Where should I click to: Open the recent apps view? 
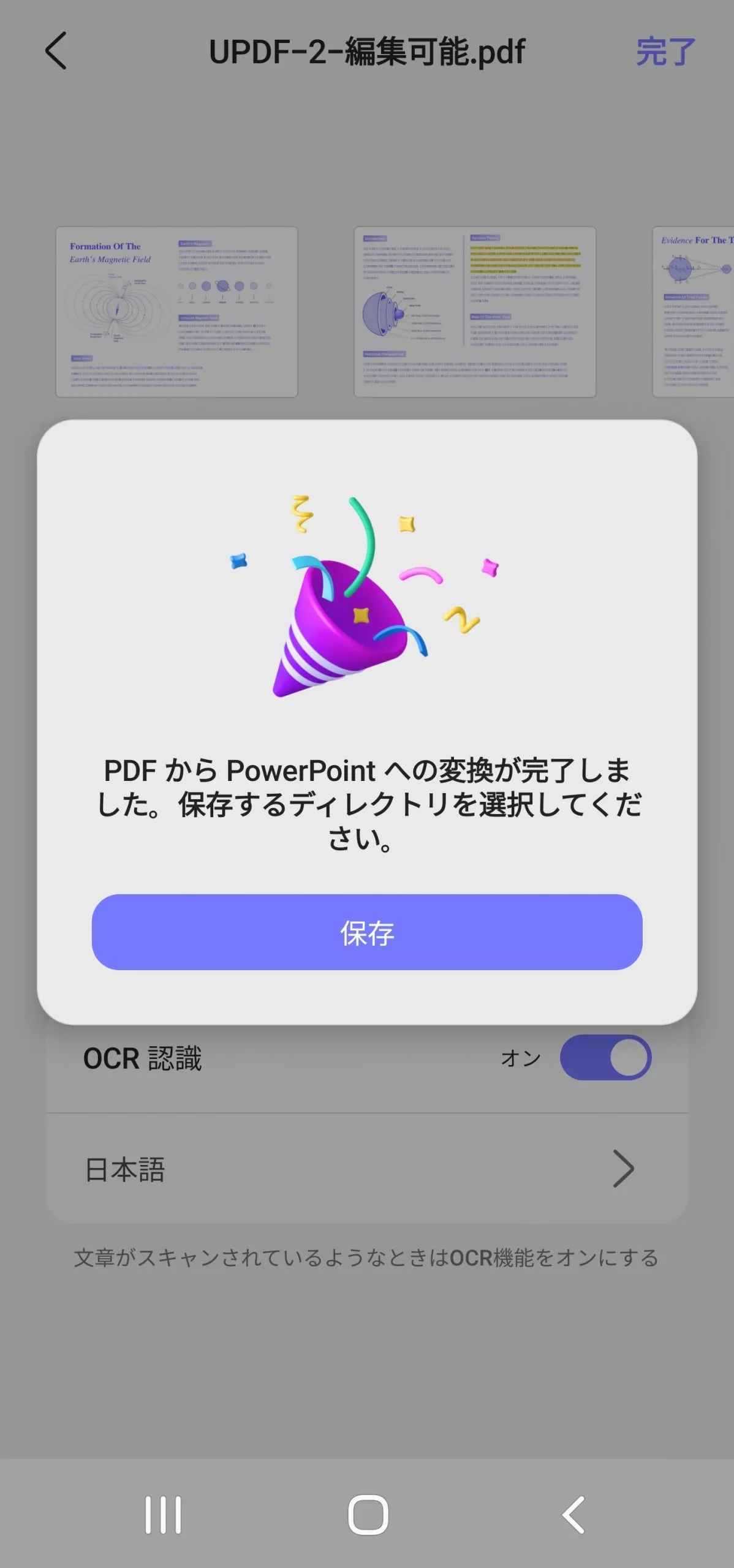click(x=163, y=1515)
